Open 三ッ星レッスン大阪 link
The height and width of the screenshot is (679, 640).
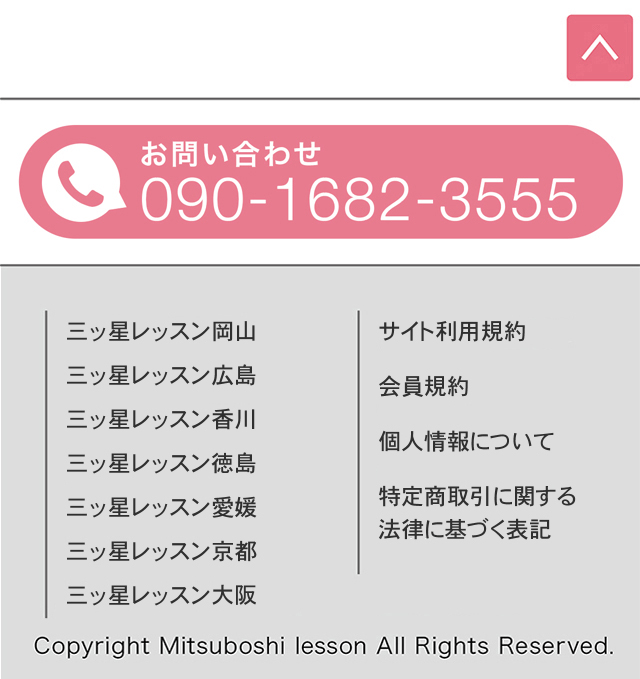tap(162, 595)
